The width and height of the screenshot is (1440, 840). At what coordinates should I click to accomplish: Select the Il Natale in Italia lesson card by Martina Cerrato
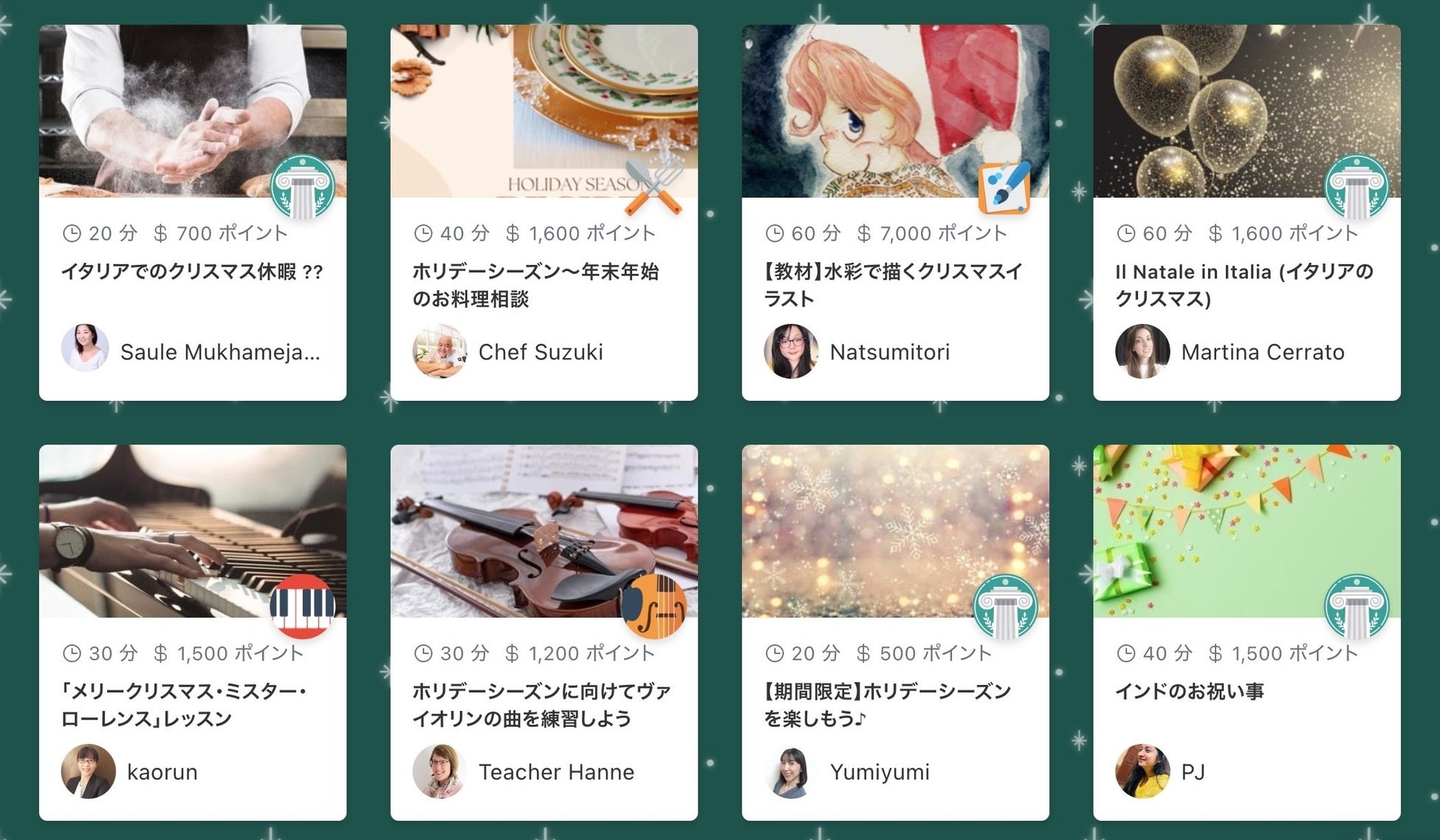coord(1247,285)
